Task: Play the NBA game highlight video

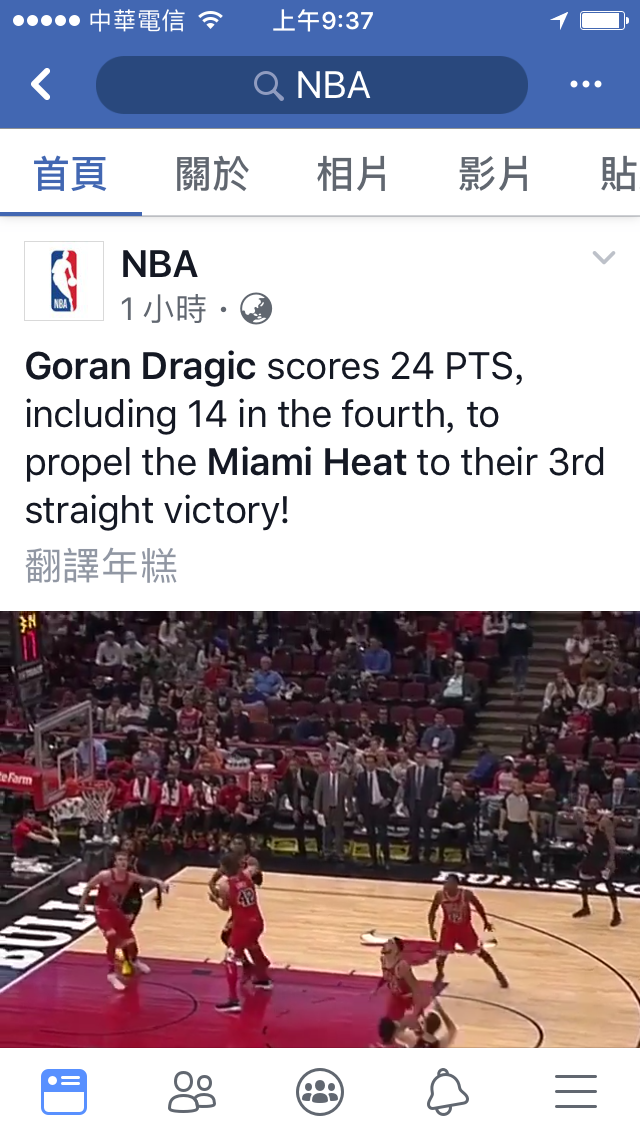Action: click(x=320, y=828)
